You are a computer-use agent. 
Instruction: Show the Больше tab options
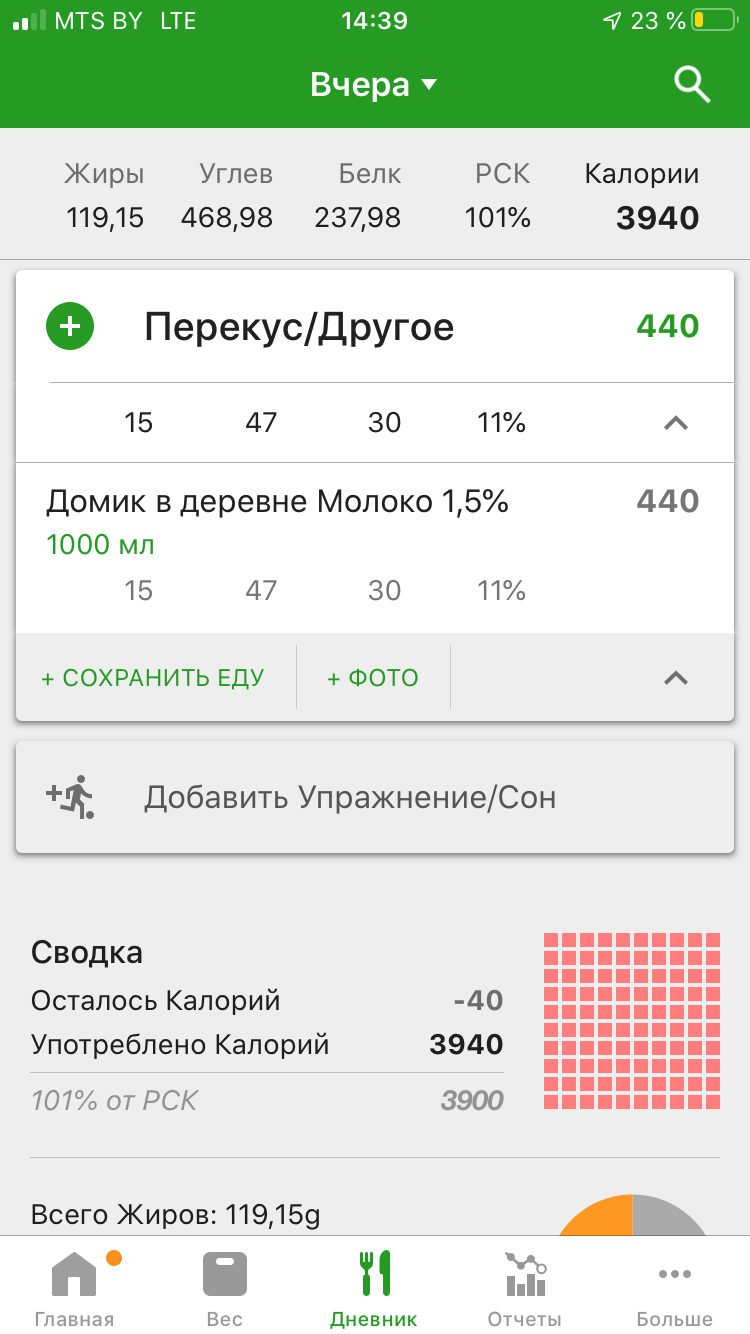674,1288
